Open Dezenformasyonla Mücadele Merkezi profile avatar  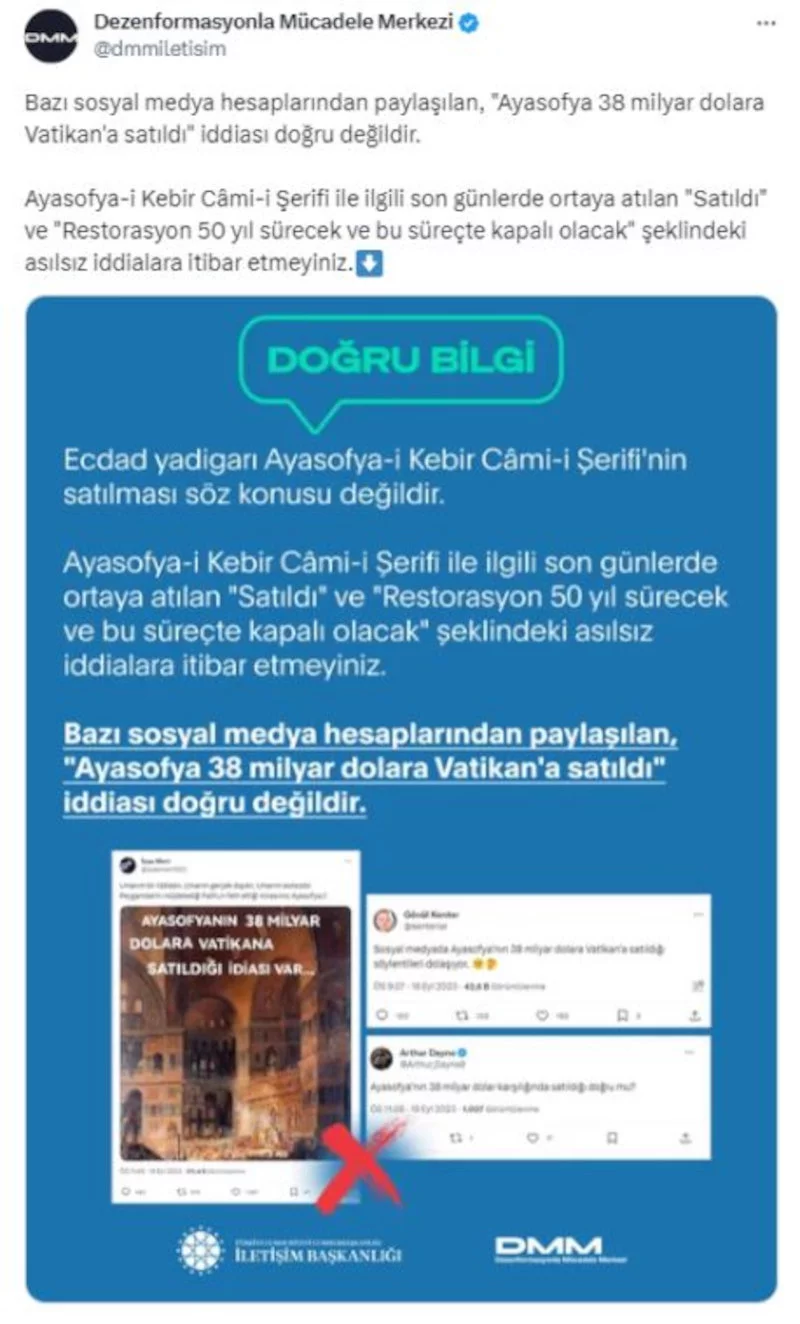pyautogui.click(x=51, y=37)
